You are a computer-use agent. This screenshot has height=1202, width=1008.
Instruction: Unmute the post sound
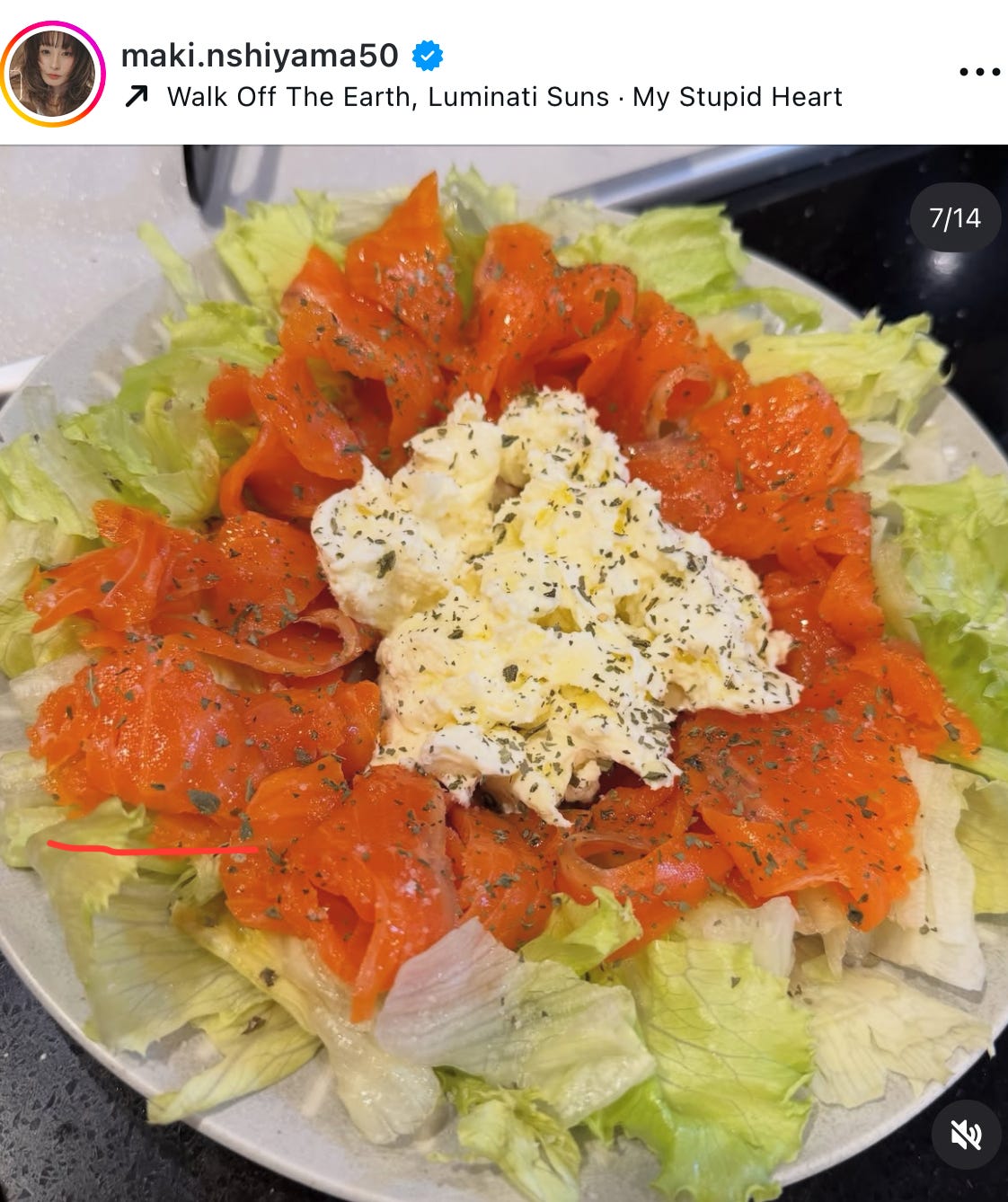click(967, 1136)
